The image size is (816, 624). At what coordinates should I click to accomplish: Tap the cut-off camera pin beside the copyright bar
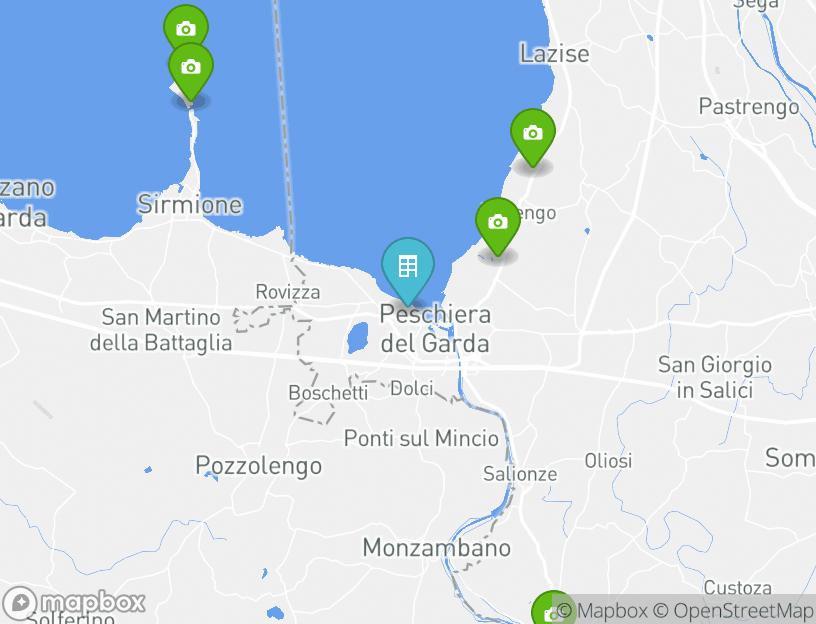pos(545,609)
